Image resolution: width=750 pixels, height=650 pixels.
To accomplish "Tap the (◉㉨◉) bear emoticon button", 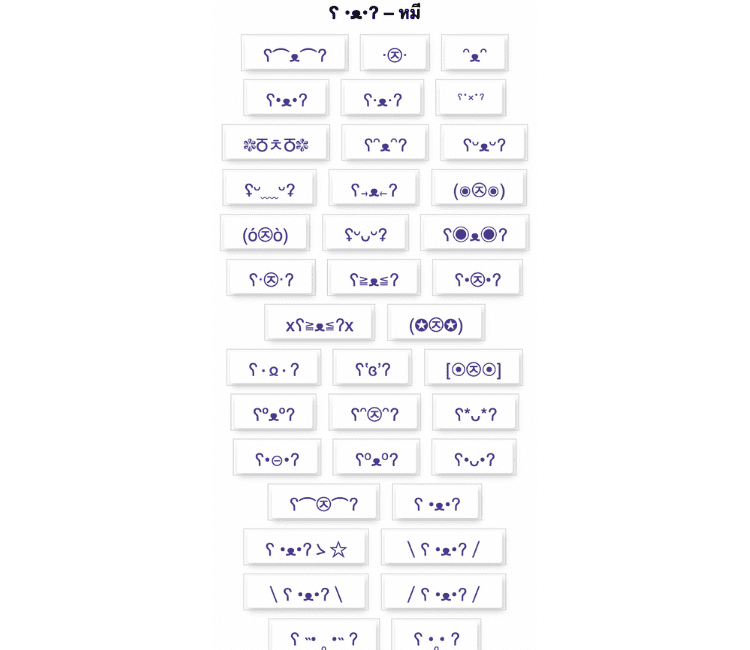I will click(x=479, y=189).
